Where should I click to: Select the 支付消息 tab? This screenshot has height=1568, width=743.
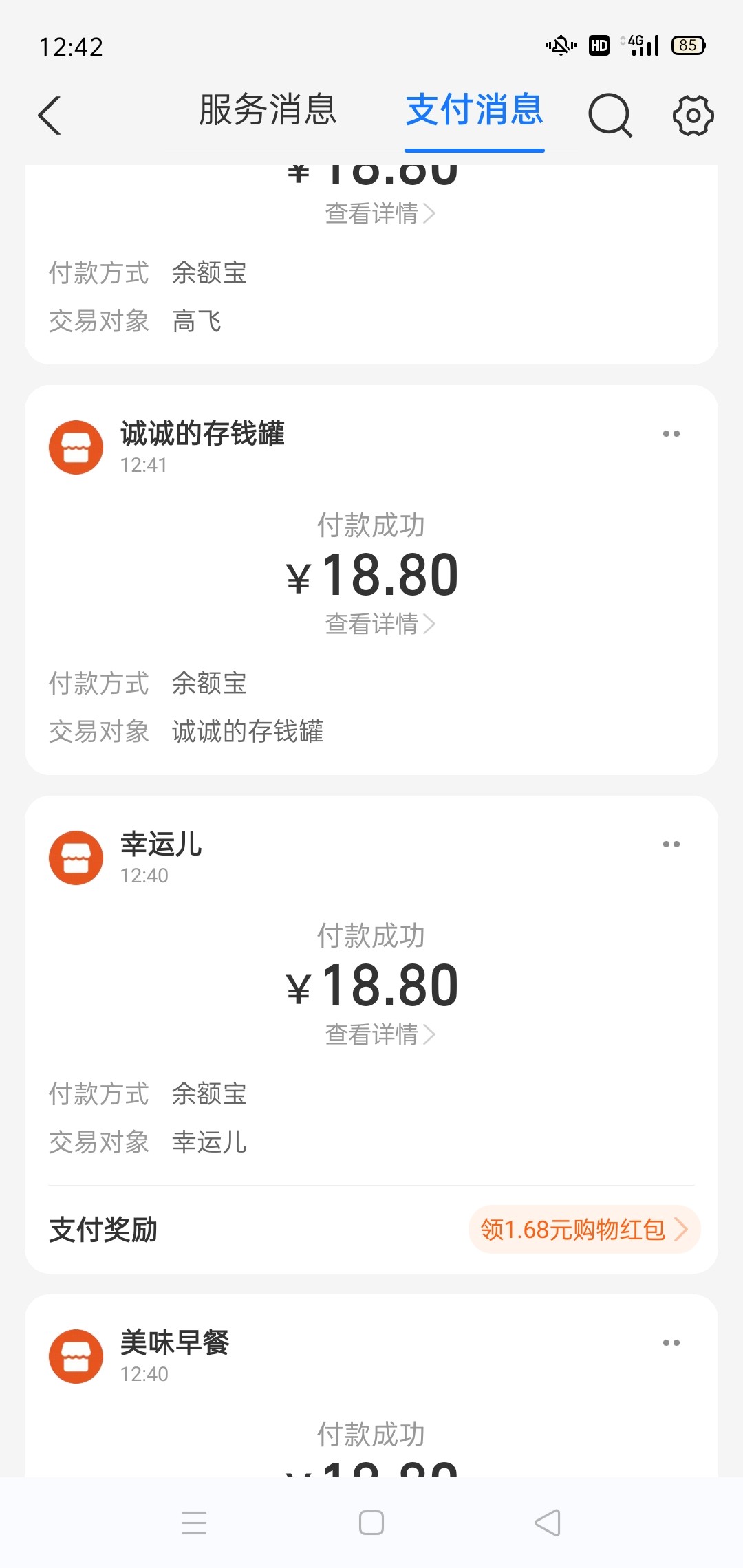tap(475, 110)
